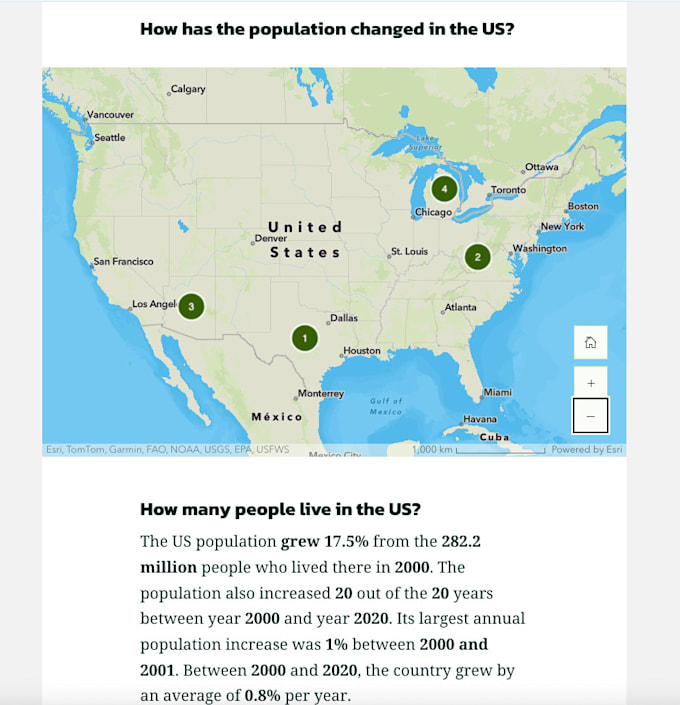The height and width of the screenshot is (705, 680).
Task: Reset map to home view
Action: 590,343
